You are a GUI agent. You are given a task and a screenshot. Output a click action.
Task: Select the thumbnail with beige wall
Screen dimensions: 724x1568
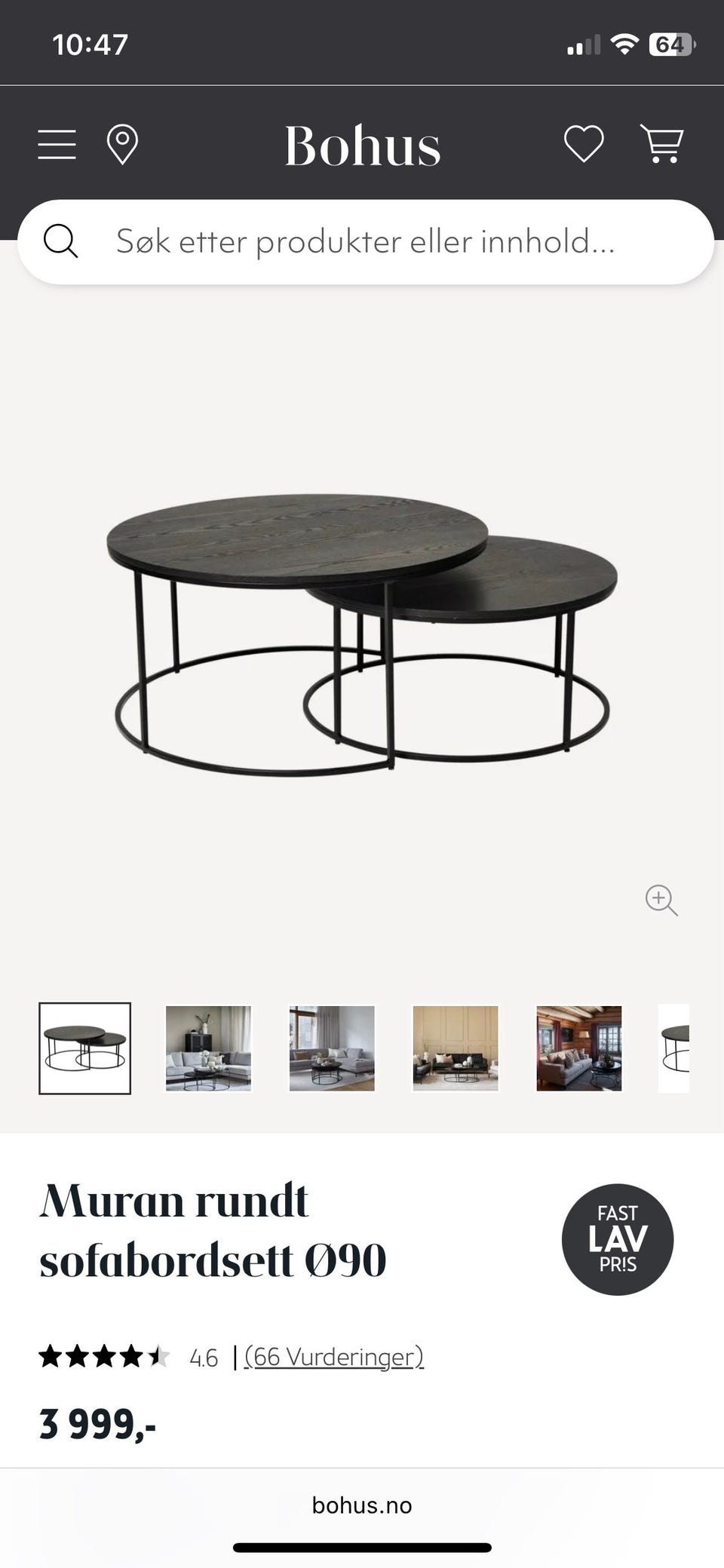456,1048
